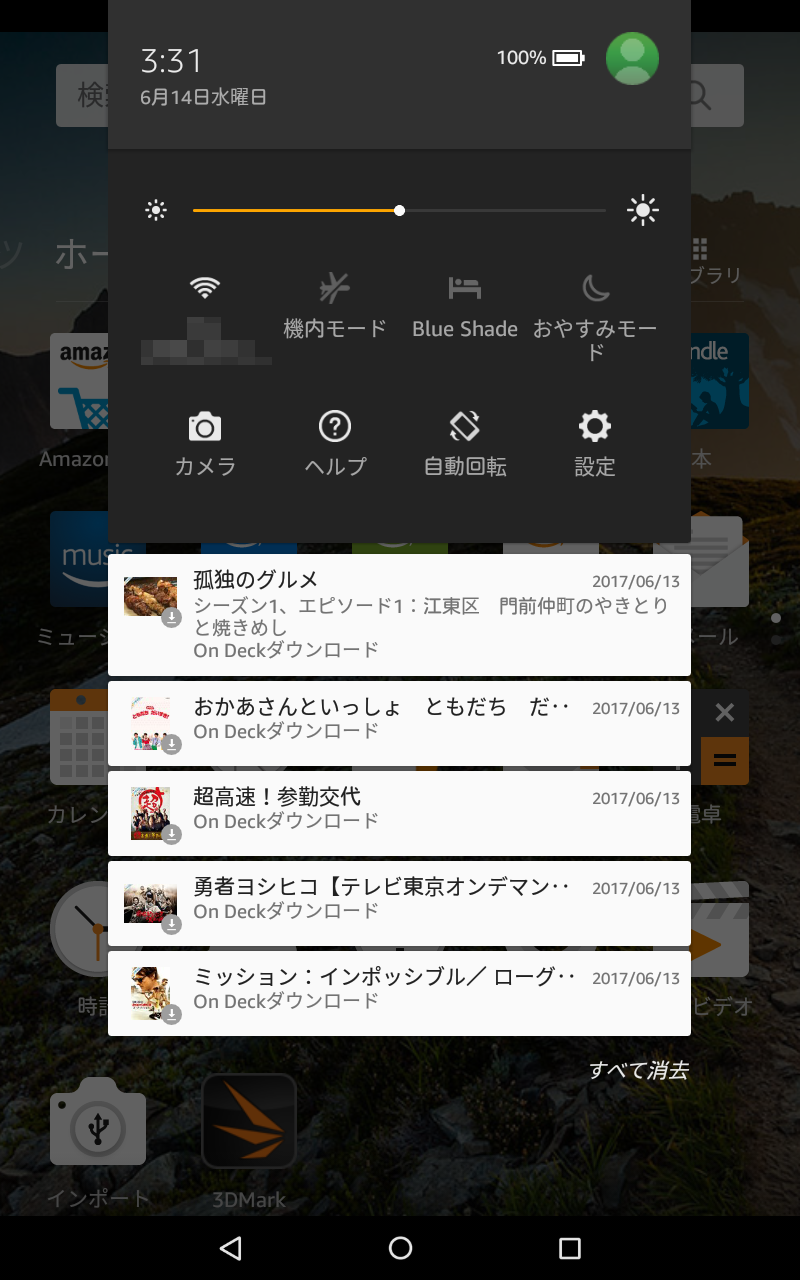
Task: Open the 孤独のグルメ episode notification
Action: pyautogui.click(x=400, y=613)
